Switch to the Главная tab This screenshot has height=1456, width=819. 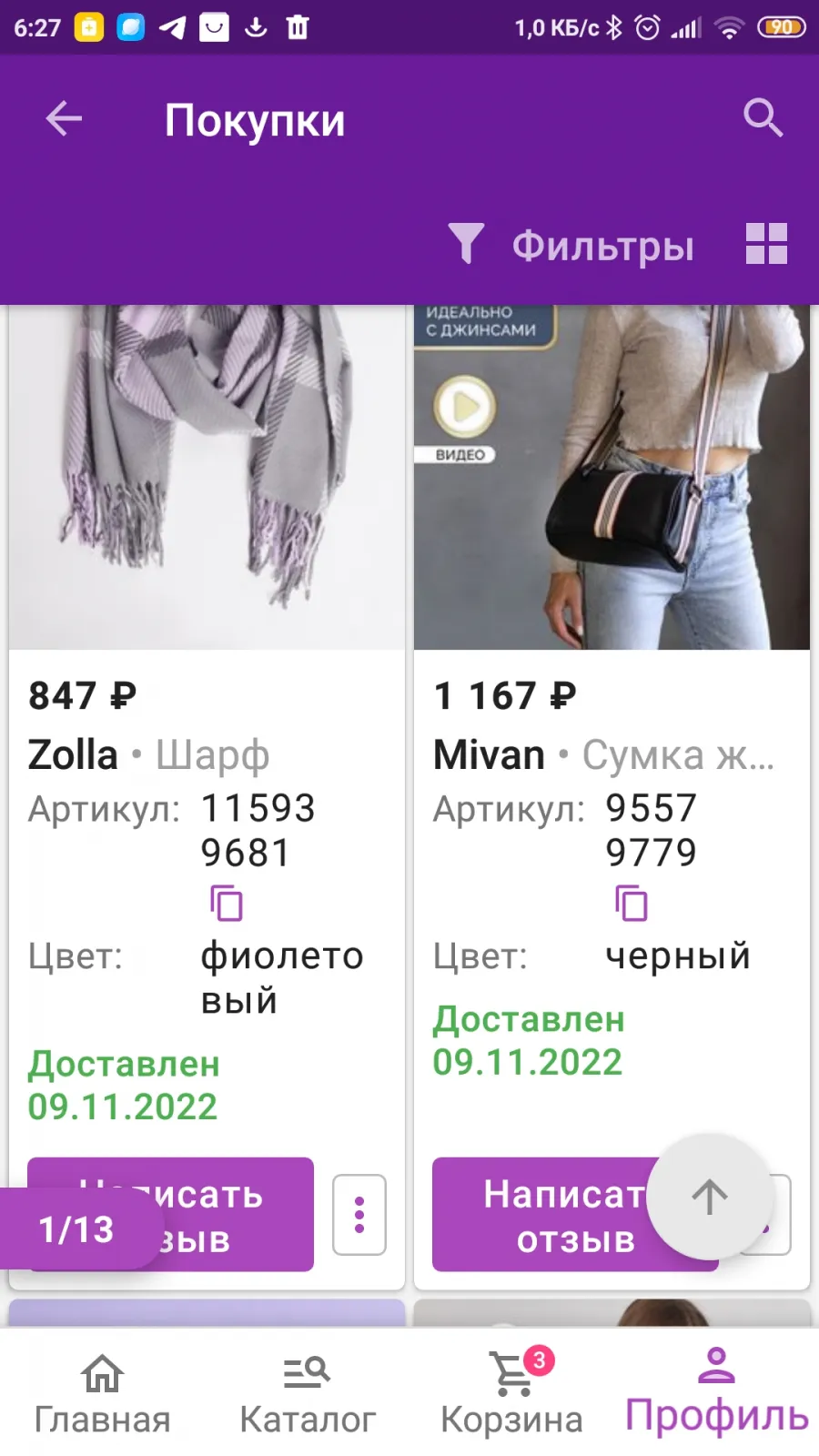102,1394
